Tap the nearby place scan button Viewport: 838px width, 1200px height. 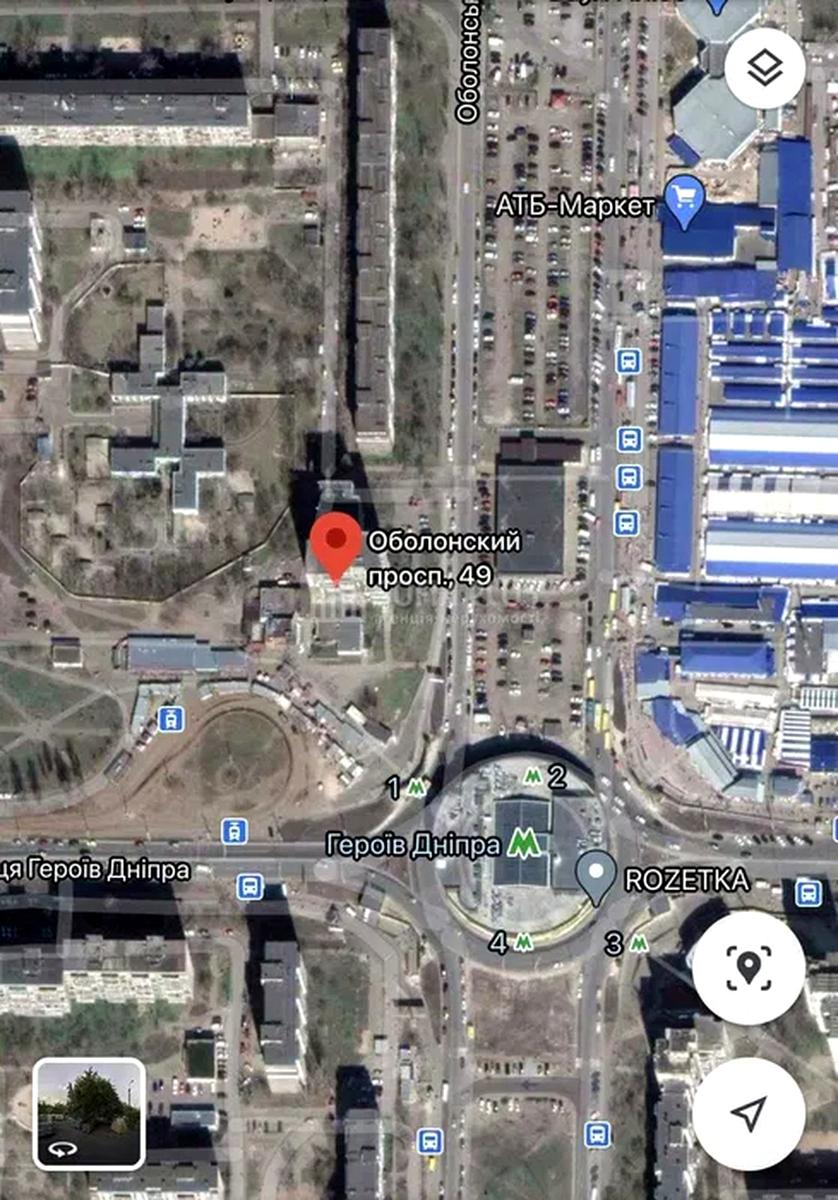(x=748, y=966)
